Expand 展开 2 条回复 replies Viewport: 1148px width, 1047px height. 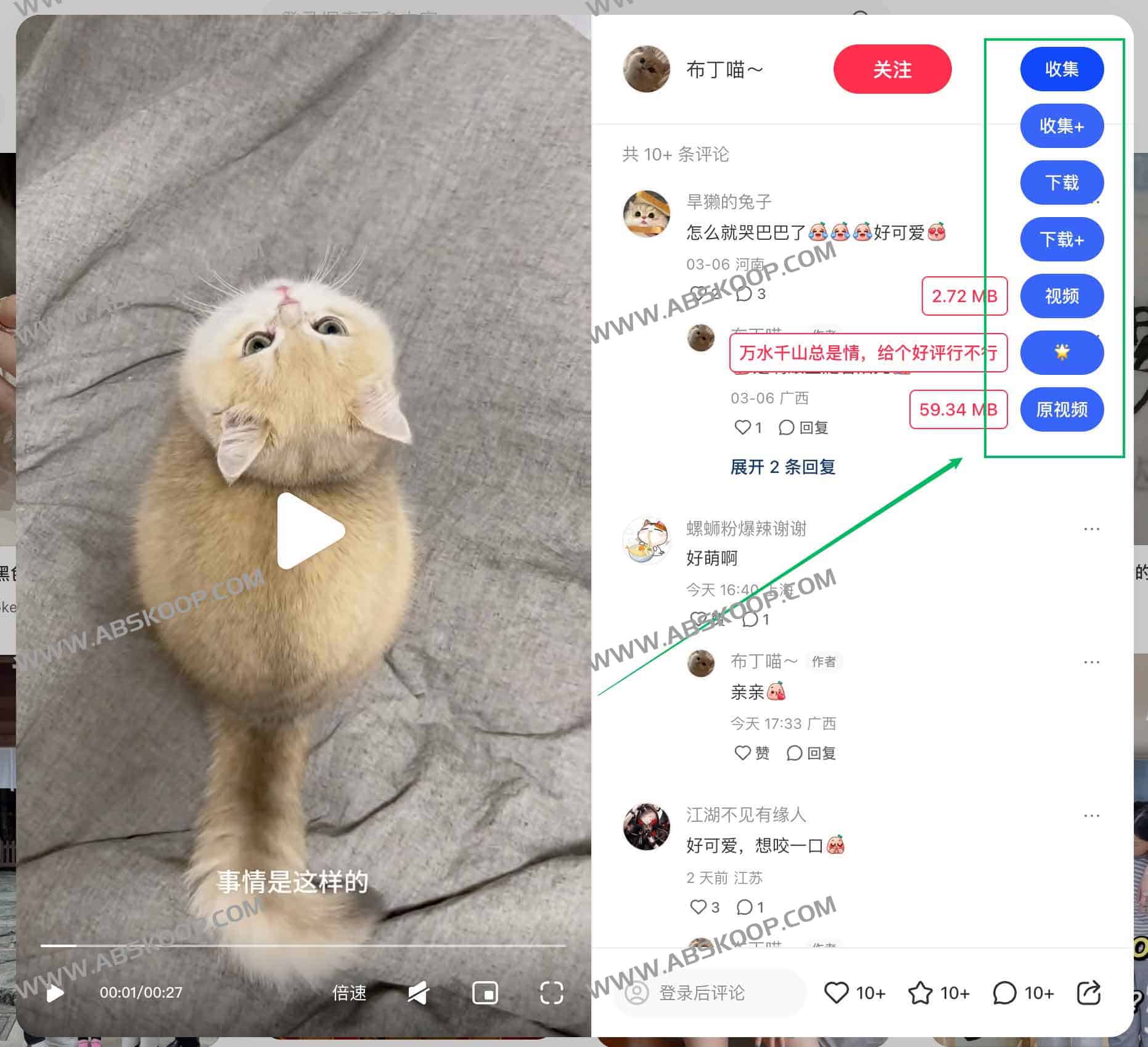pyautogui.click(x=782, y=467)
